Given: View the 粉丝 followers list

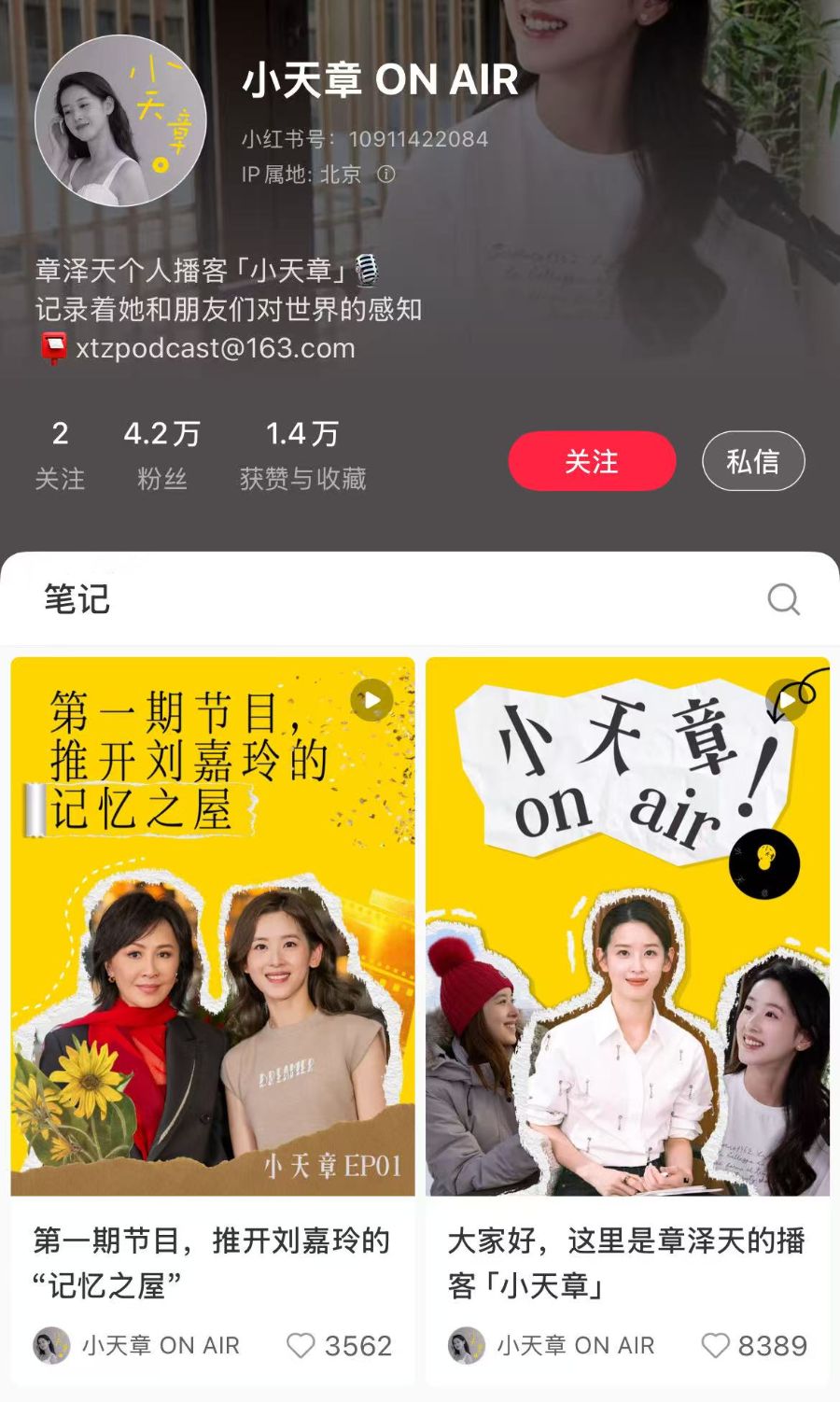Looking at the screenshot, I should (x=161, y=455).
